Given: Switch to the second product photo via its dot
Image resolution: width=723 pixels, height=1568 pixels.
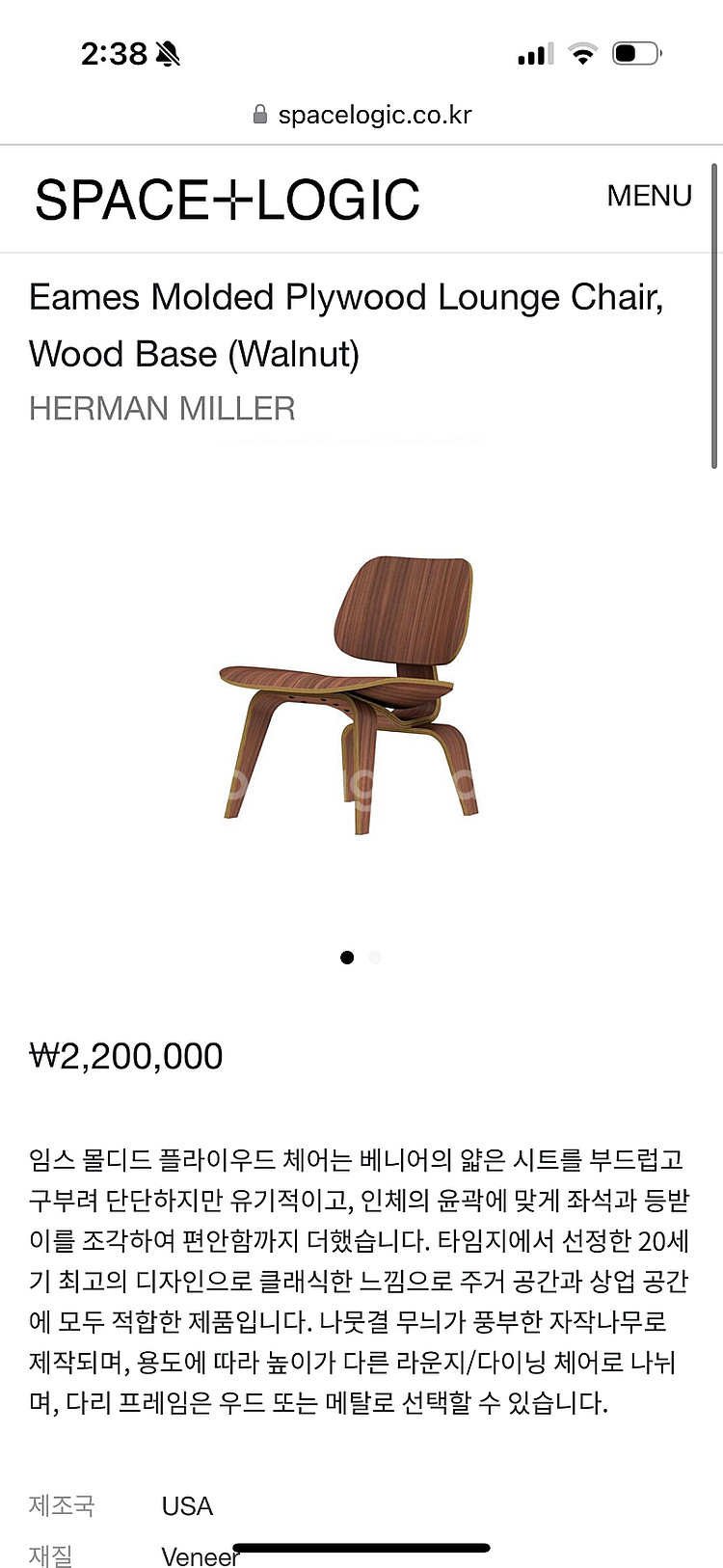Looking at the screenshot, I should 375,957.
